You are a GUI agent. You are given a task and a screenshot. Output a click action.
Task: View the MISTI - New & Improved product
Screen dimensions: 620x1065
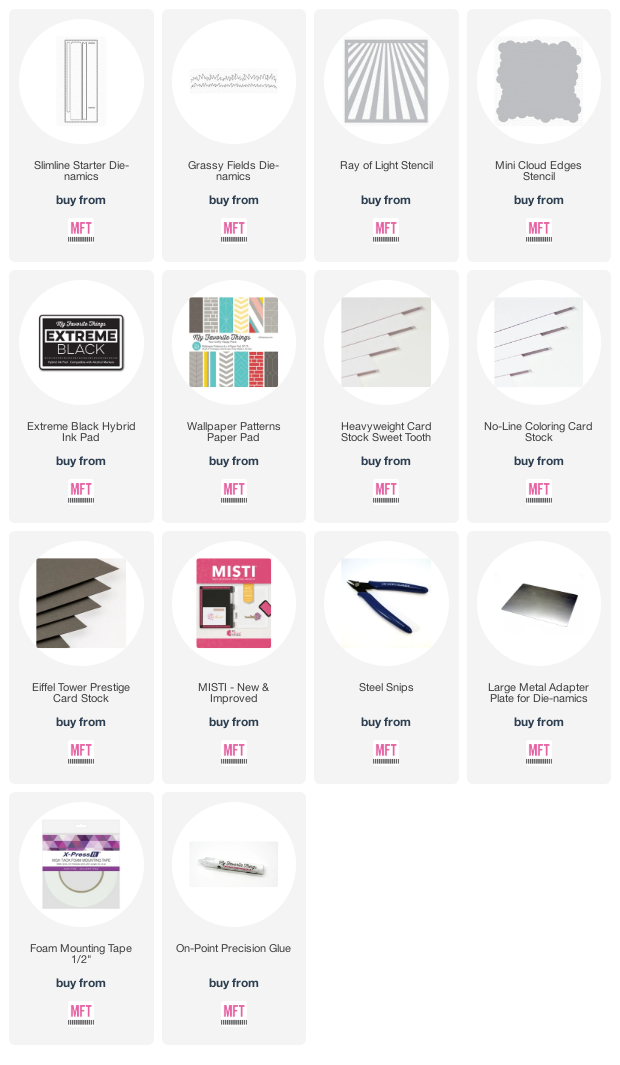[x=234, y=603]
